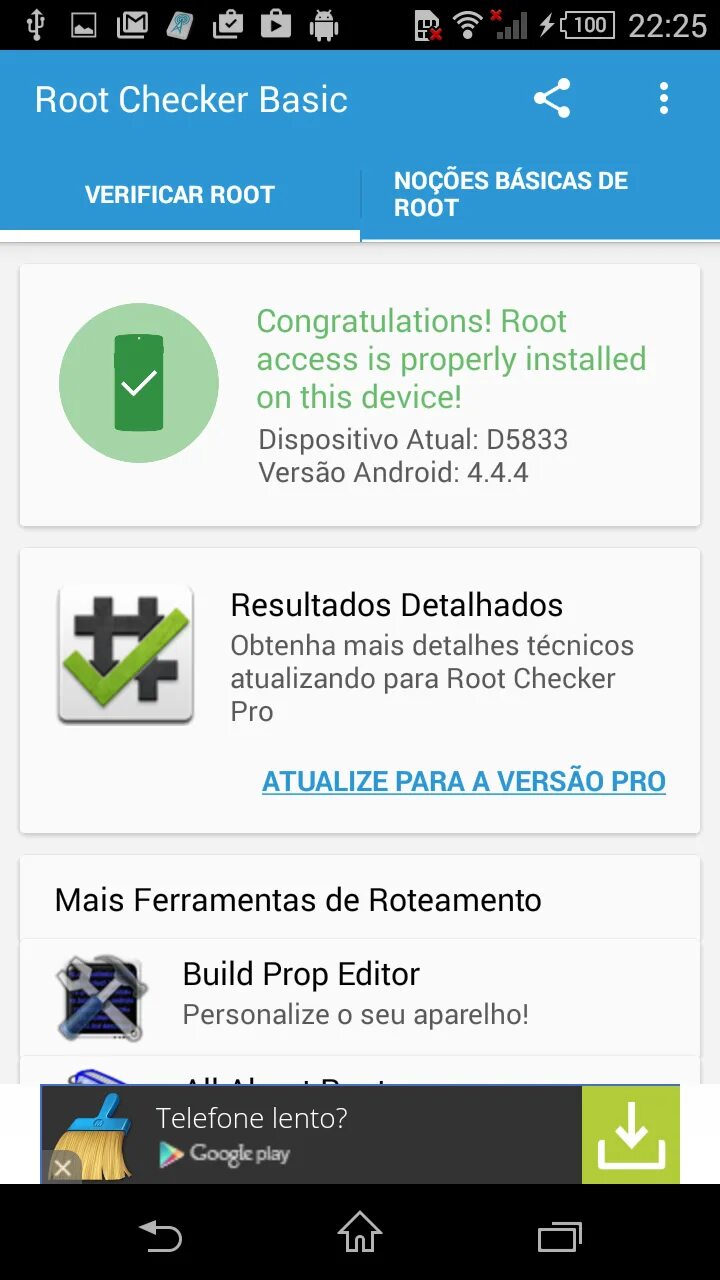Tap the green download button in ad
The width and height of the screenshot is (720, 1280).
pos(630,1135)
